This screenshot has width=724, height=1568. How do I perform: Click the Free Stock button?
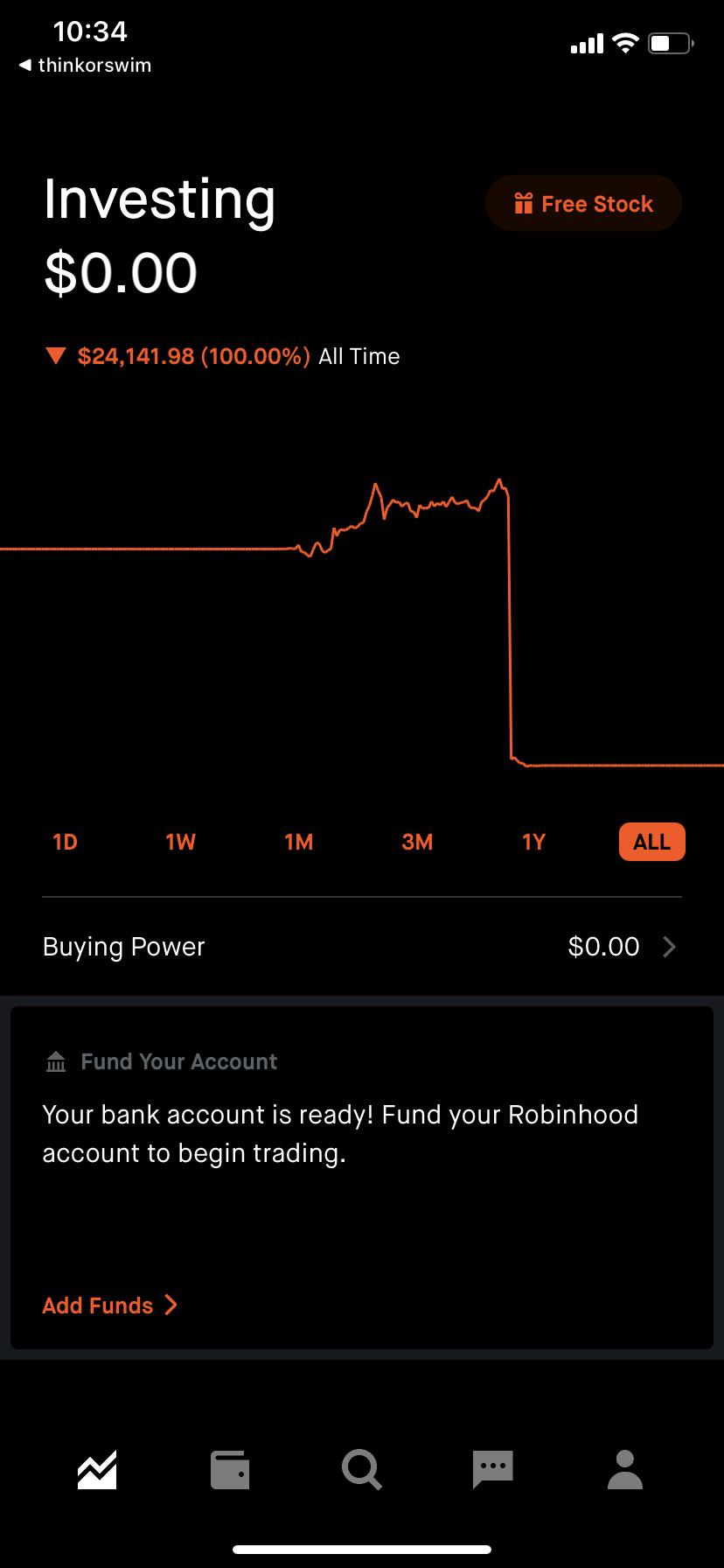582,203
